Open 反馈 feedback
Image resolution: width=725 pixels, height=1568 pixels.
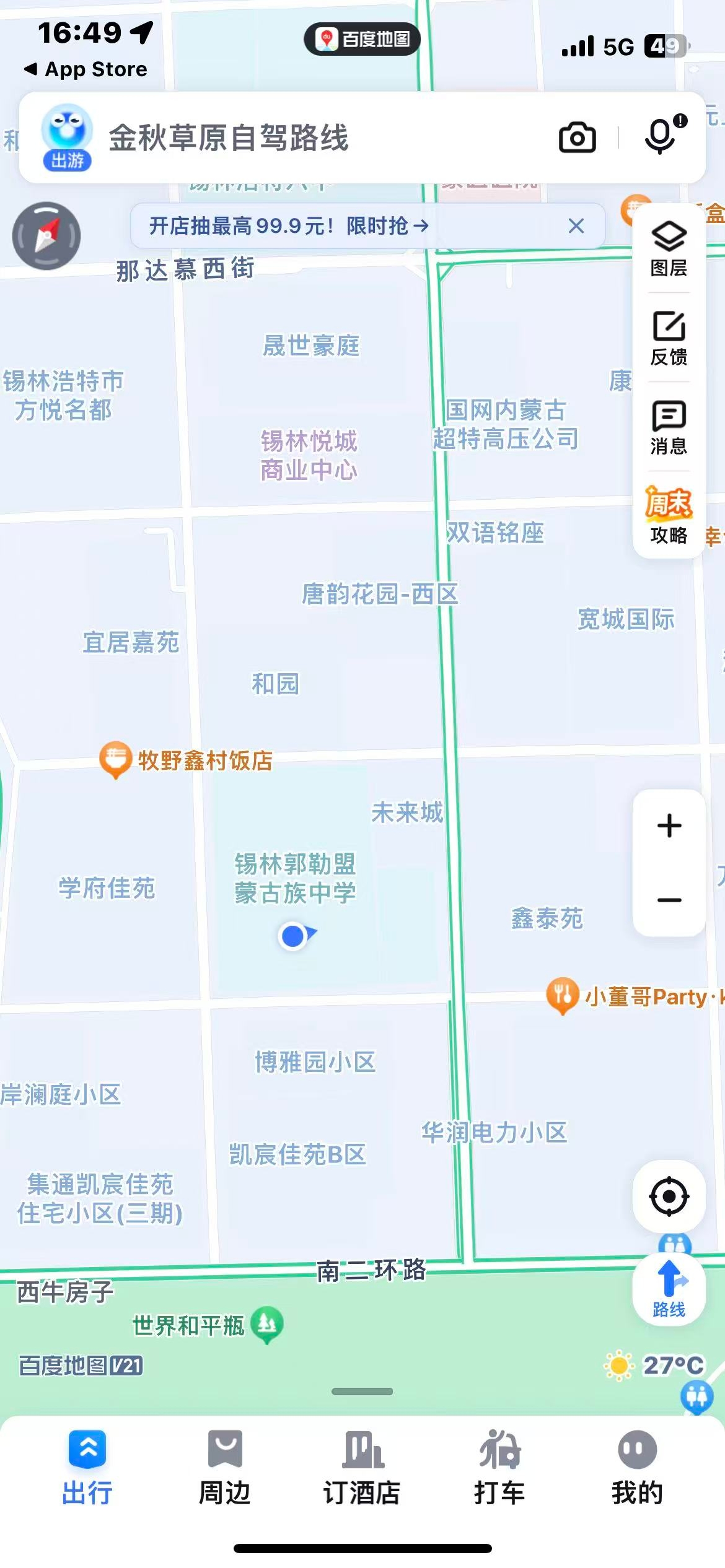pos(669,338)
